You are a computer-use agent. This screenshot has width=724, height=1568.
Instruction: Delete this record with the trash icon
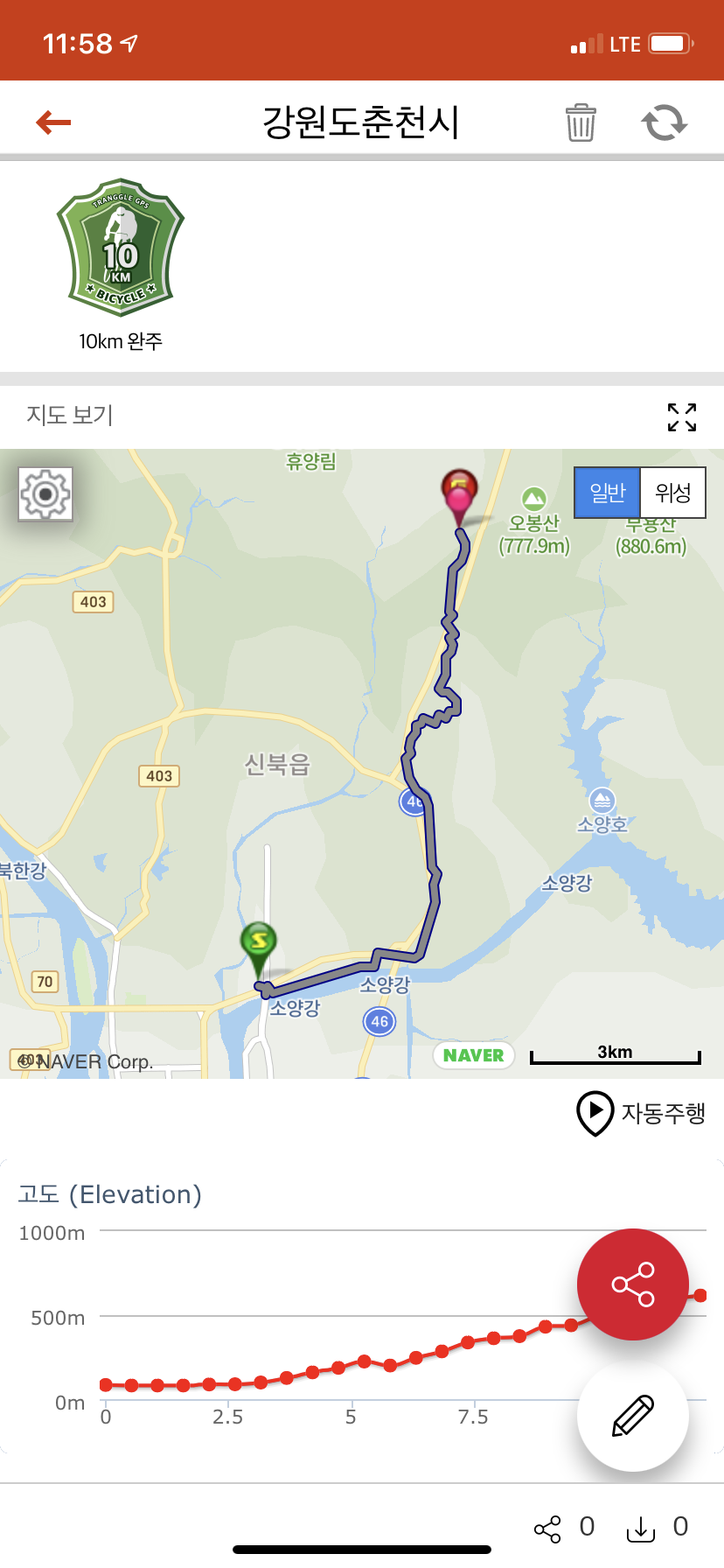(581, 122)
